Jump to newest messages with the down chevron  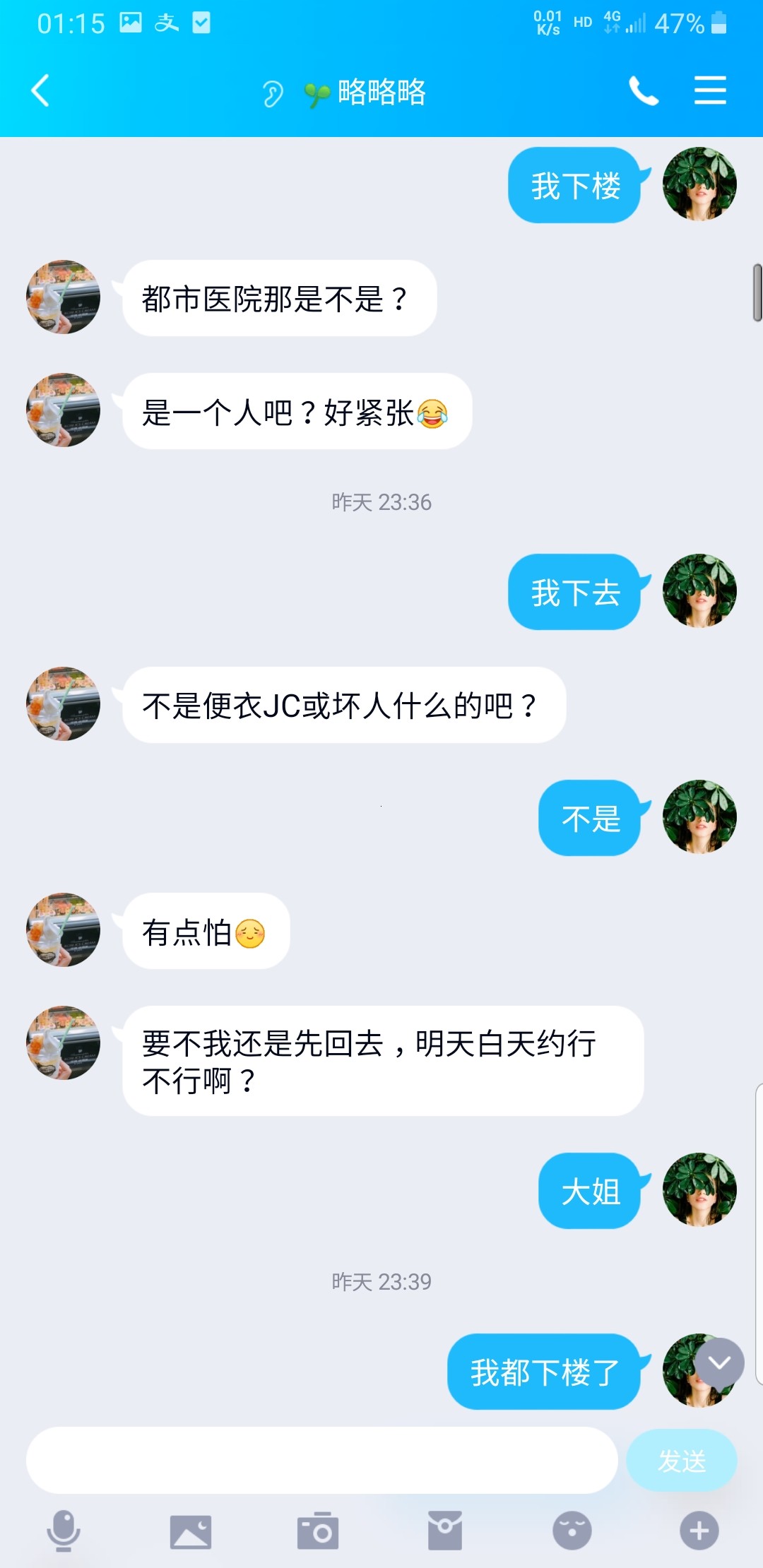[719, 1363]
